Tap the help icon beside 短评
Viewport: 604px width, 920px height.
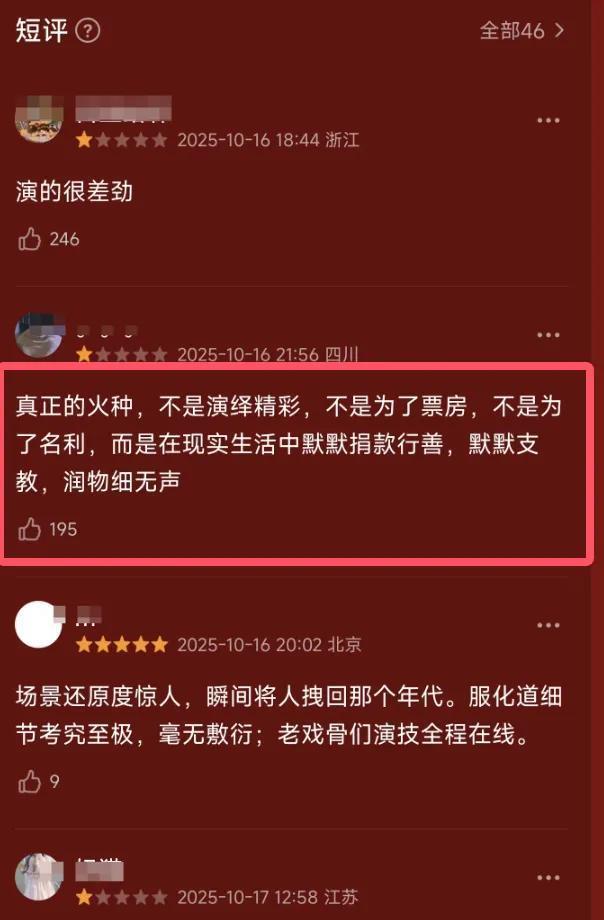pyautogui.click(x=89, y=31)
